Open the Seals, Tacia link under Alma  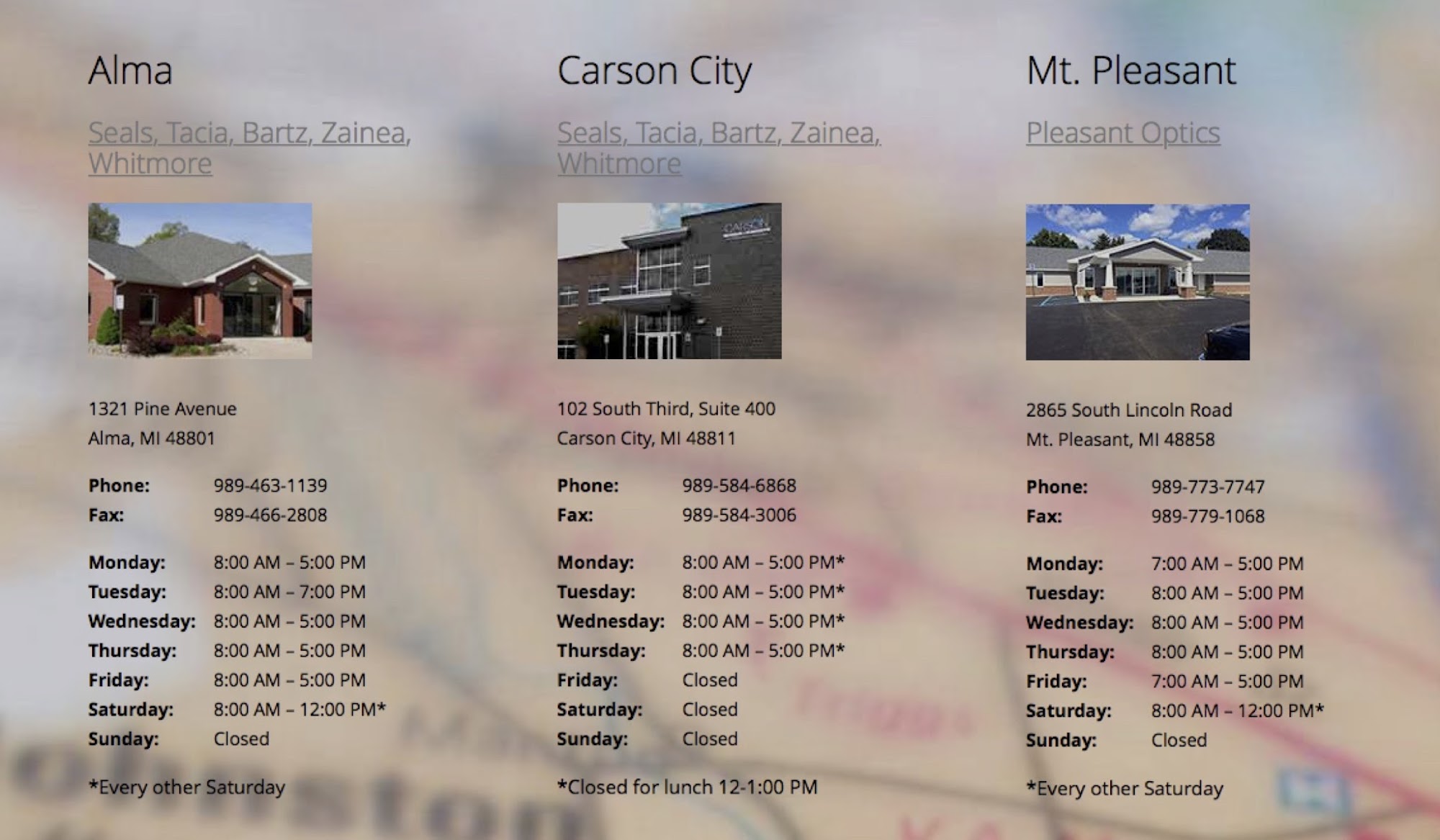[249, 133]
